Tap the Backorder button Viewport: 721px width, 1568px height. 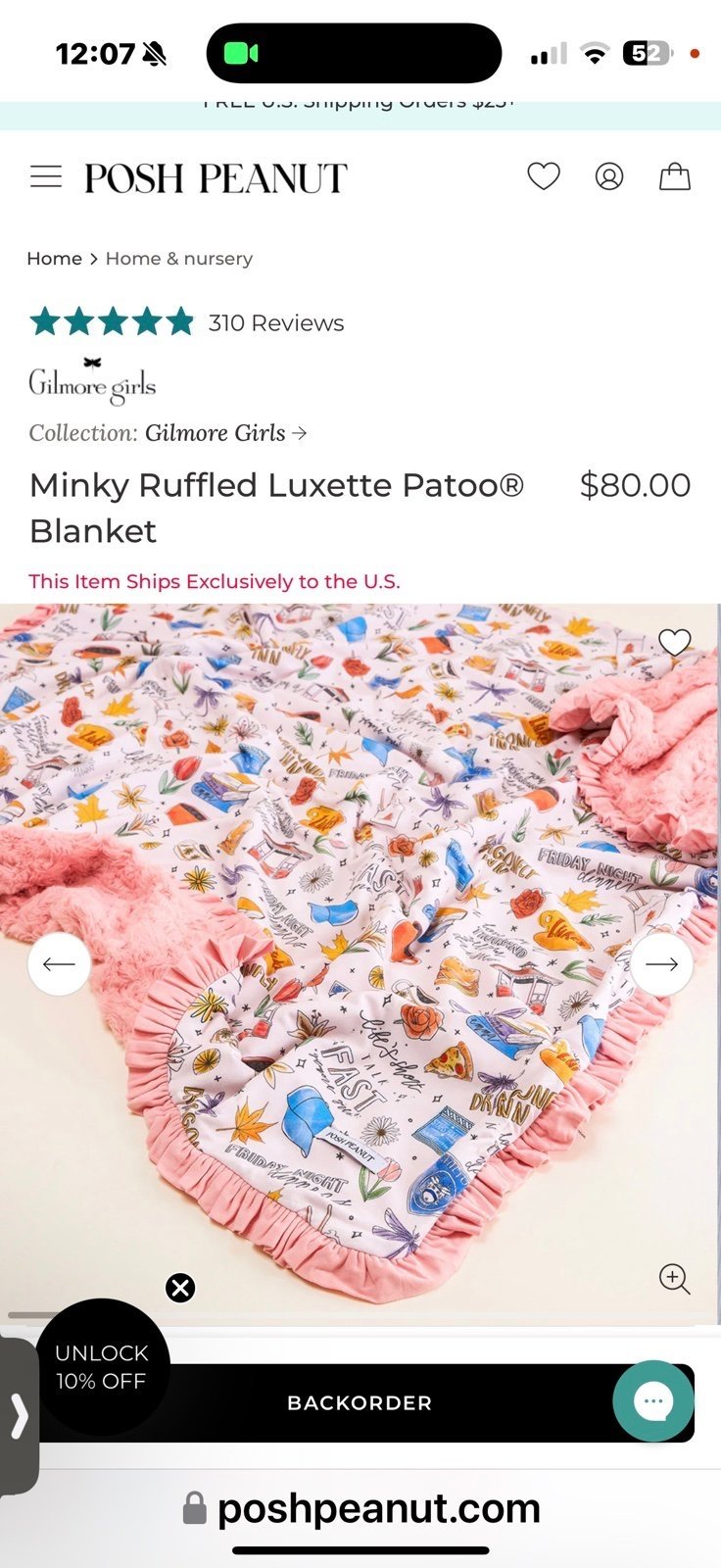coord(360,1403)
